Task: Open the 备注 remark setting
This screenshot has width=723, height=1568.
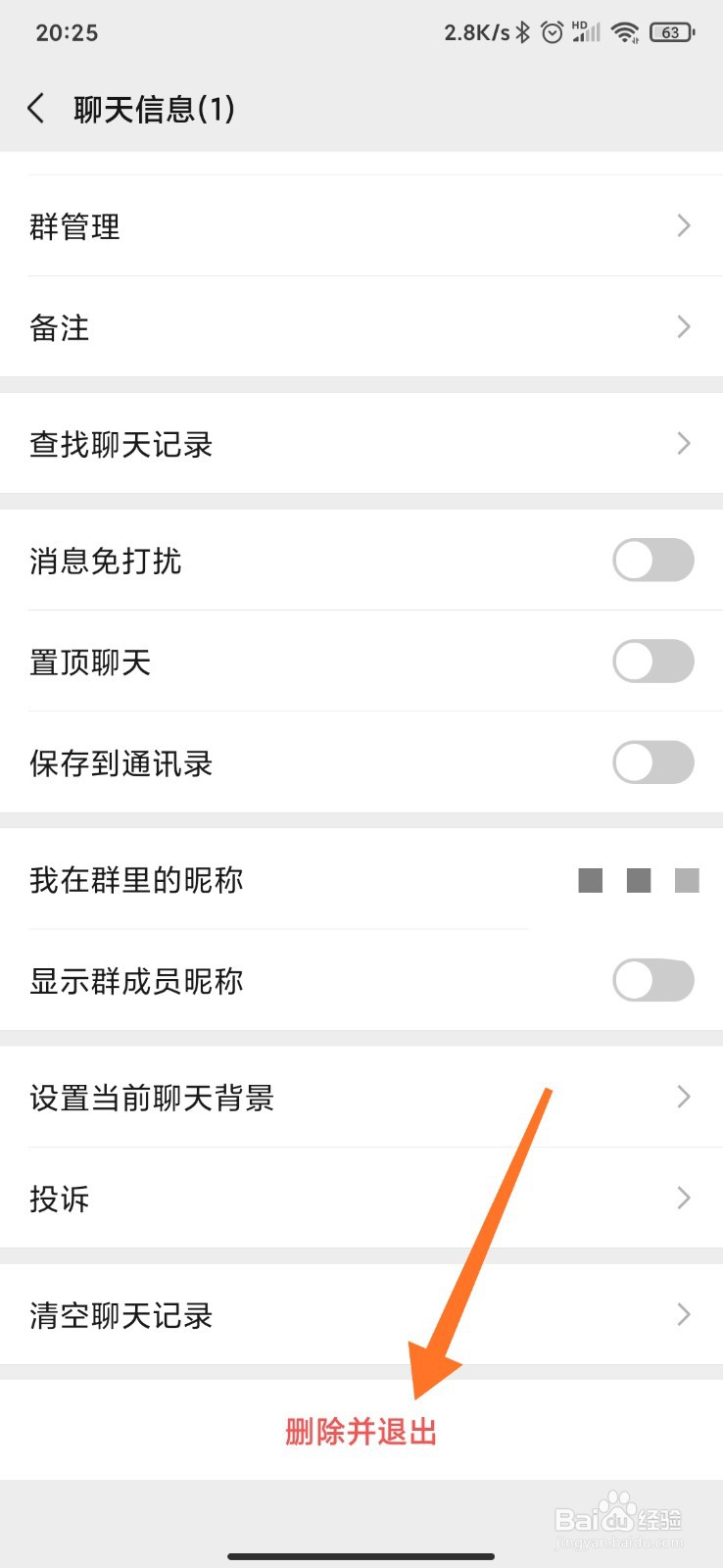Action: [x=361, y=327]
